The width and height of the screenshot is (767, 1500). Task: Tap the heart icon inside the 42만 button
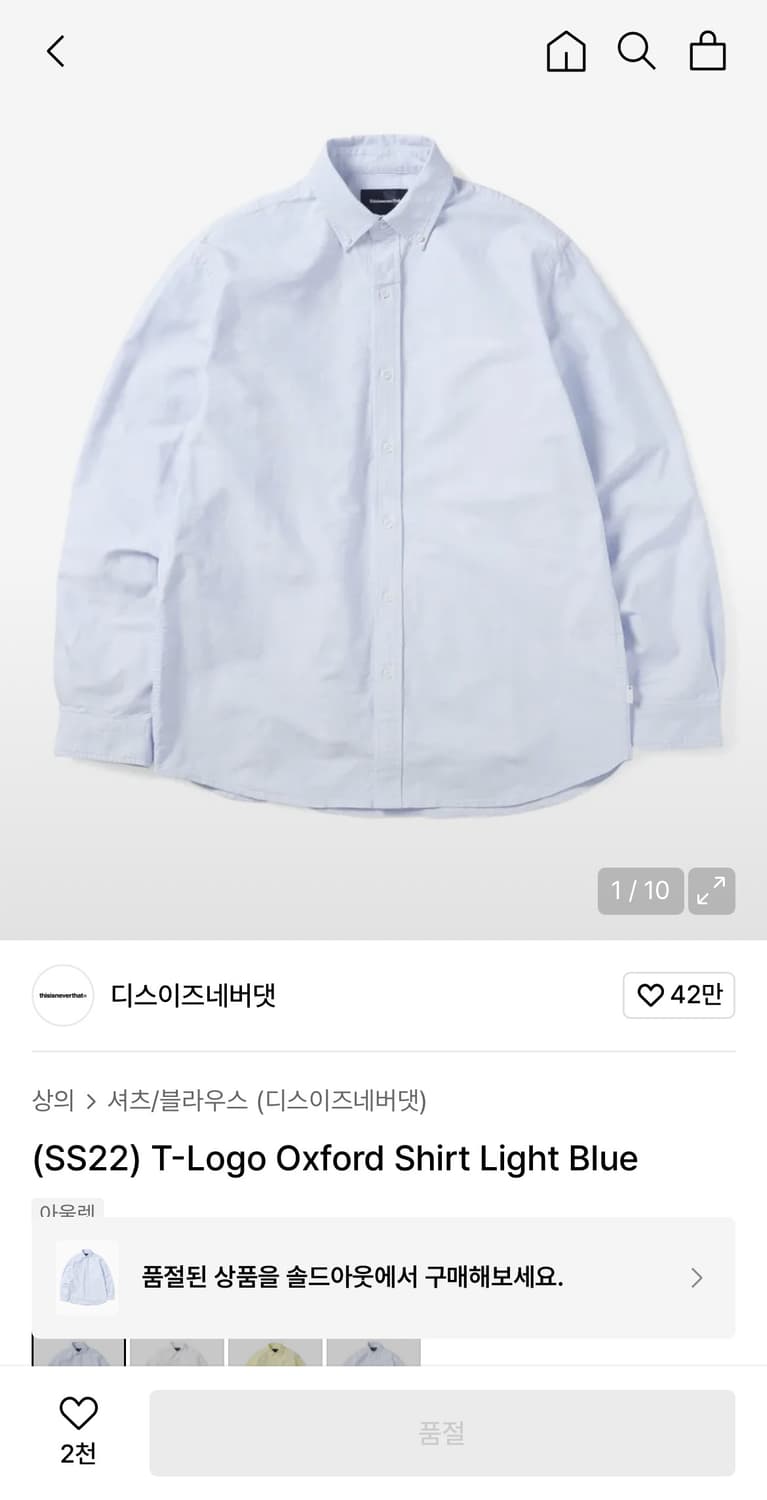tap(651, 995)
